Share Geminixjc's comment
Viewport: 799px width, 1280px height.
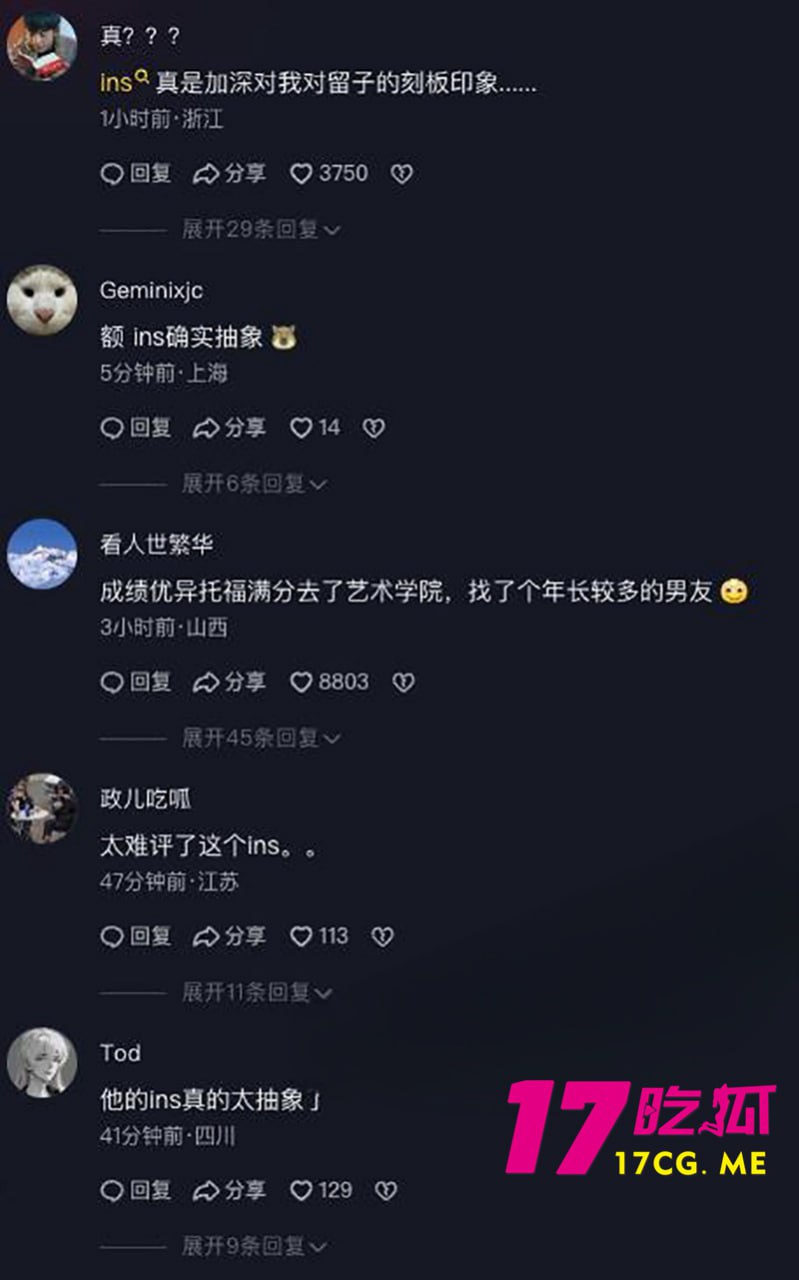click(229, 428)
